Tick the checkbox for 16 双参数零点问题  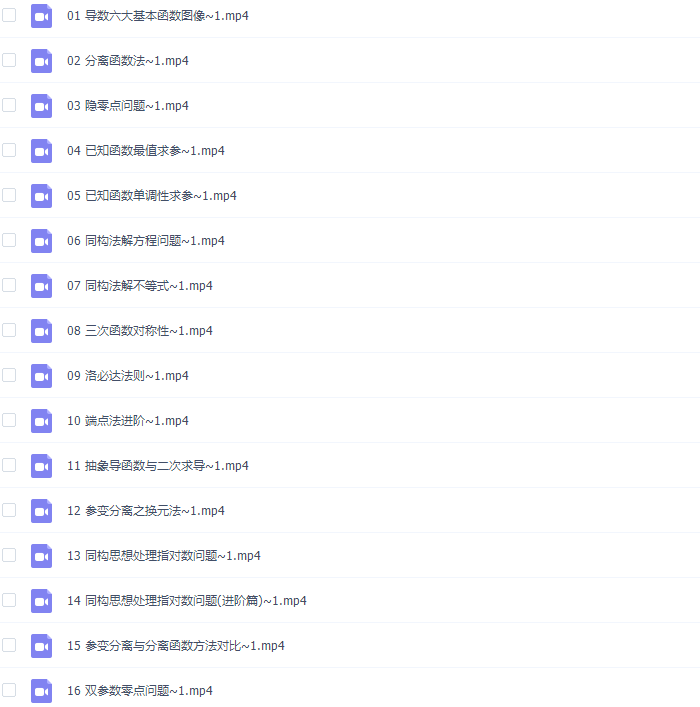point(9,690)
